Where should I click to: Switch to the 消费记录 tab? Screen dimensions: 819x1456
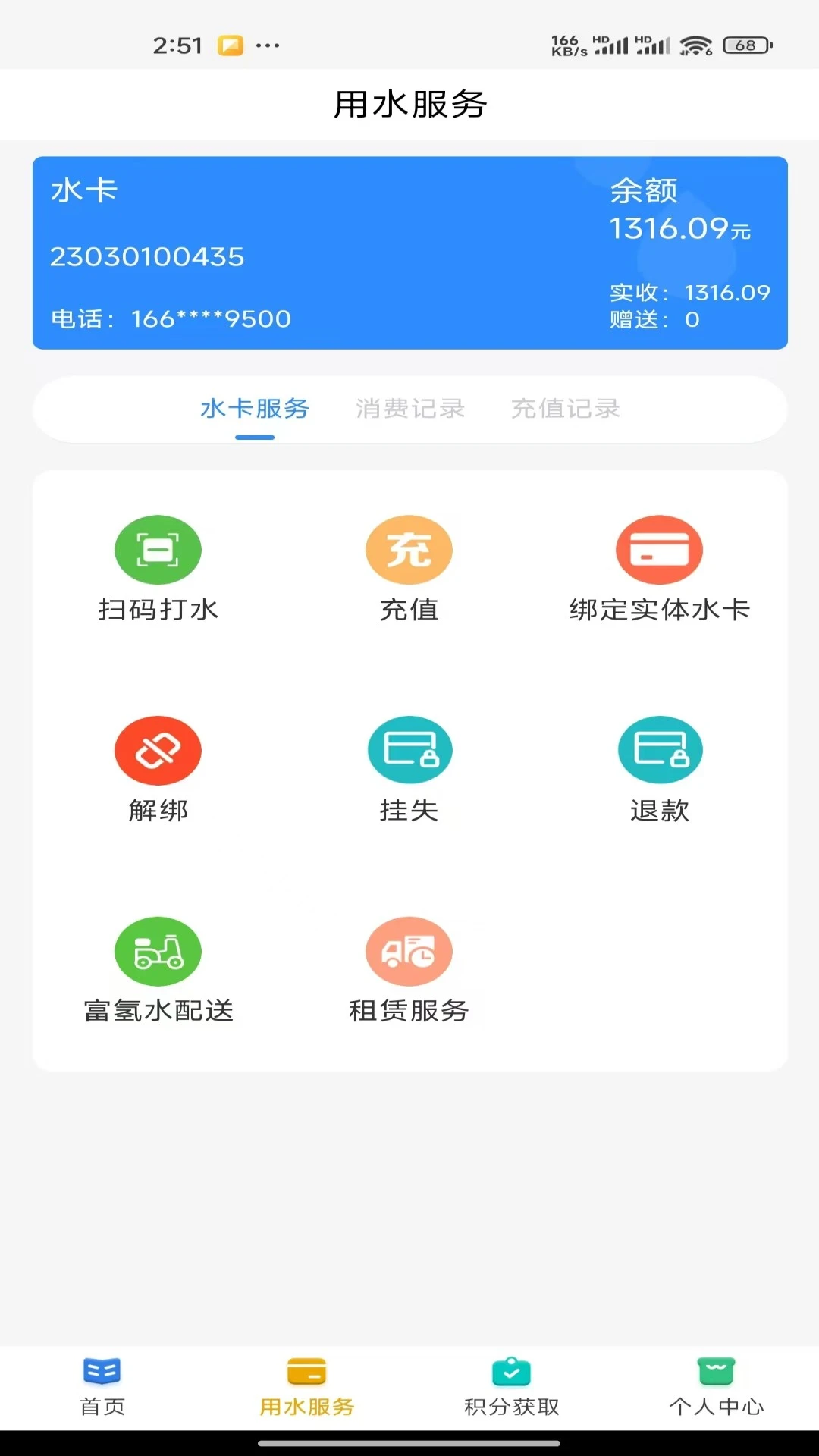[x=409, y=409]
